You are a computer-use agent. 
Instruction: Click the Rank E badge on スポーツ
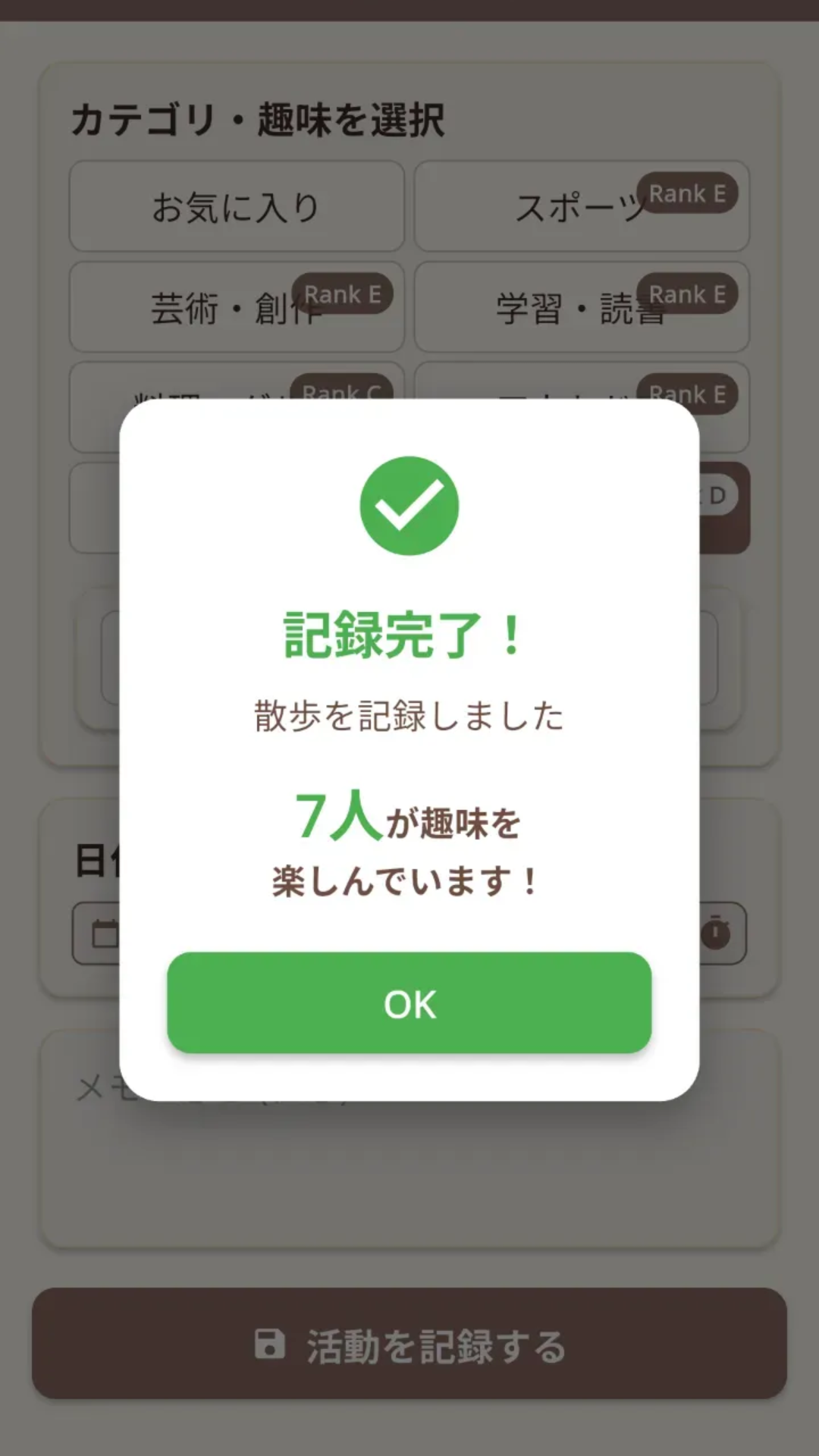click(689, 194)
